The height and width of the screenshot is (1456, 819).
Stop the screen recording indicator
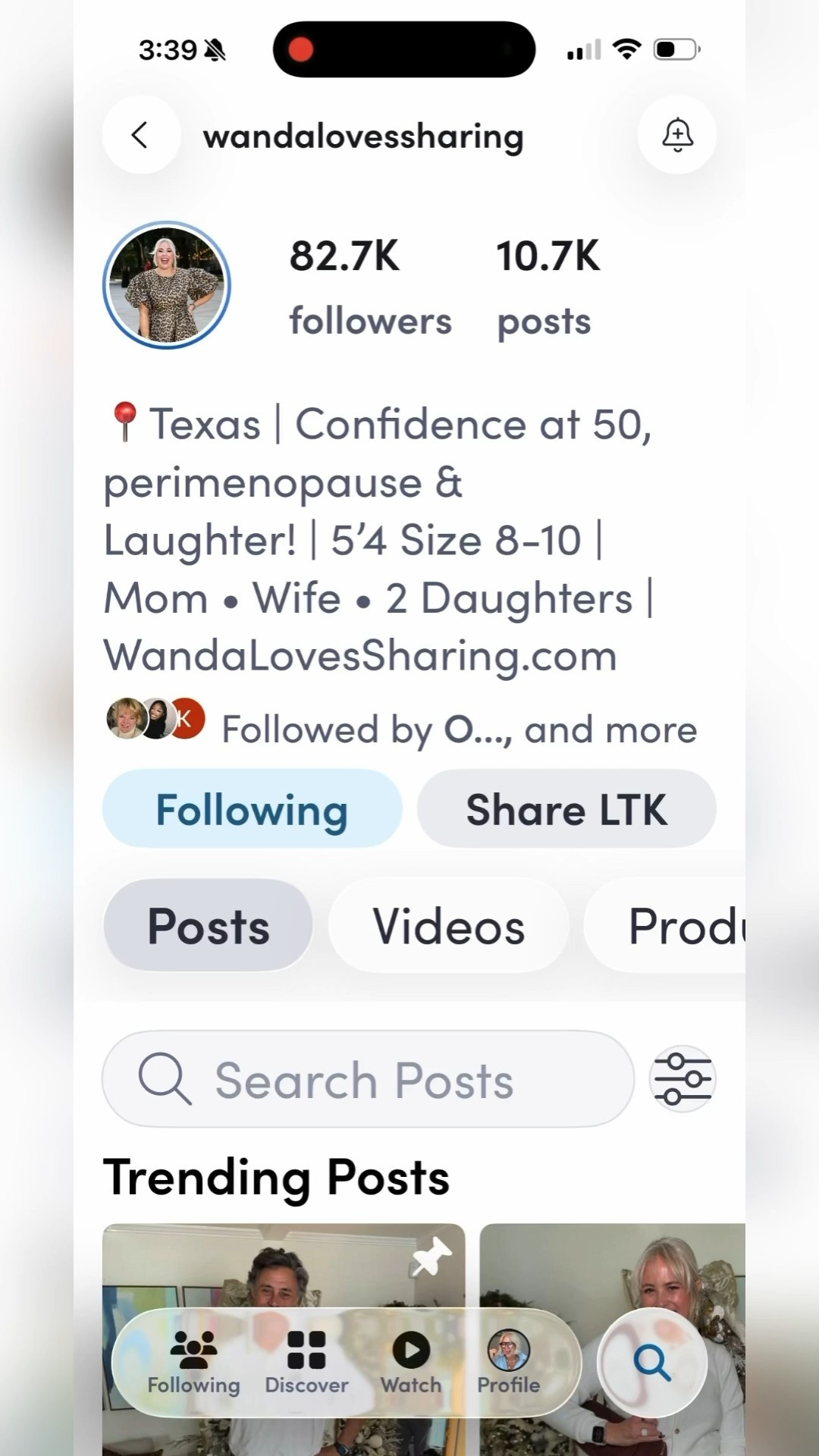point(301,48)
